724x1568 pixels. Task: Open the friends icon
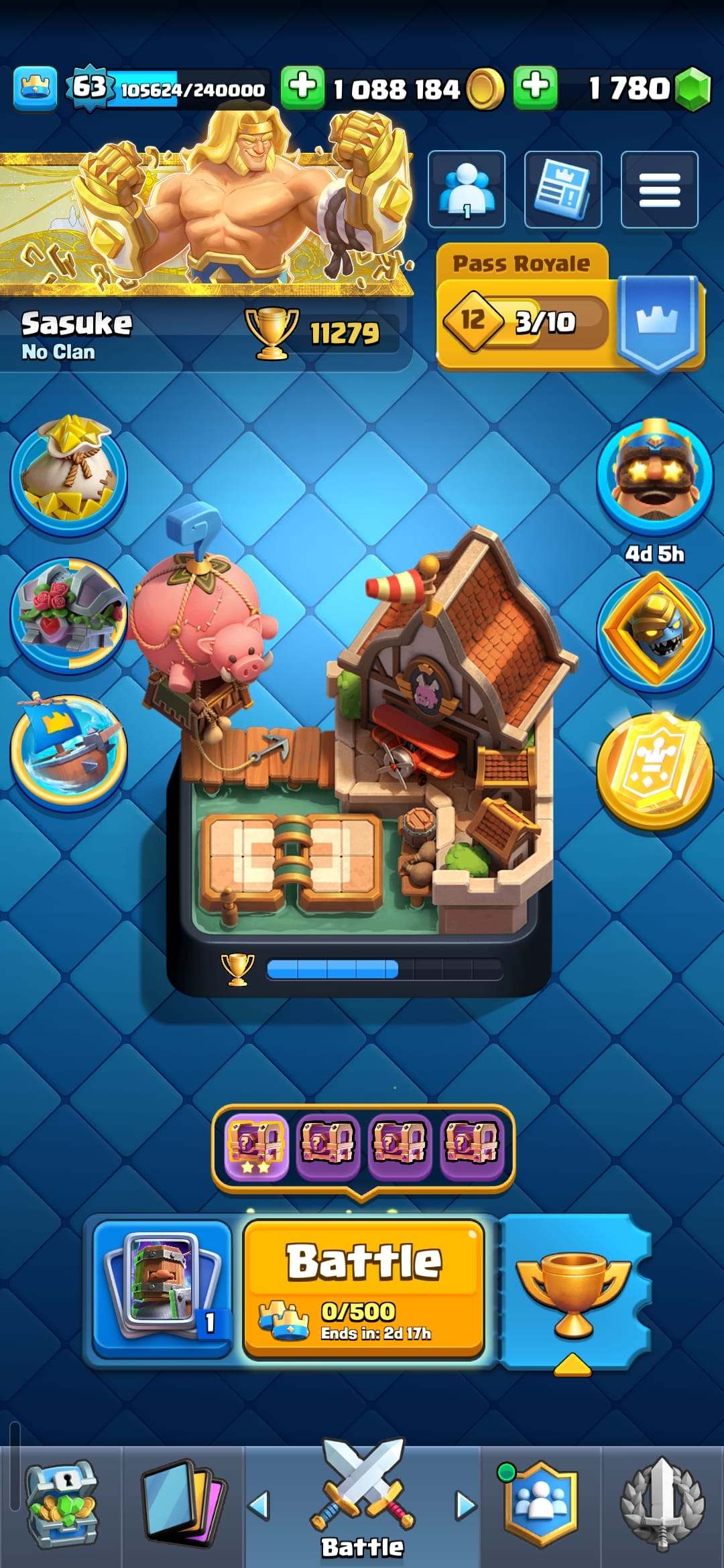click(467, 190)
